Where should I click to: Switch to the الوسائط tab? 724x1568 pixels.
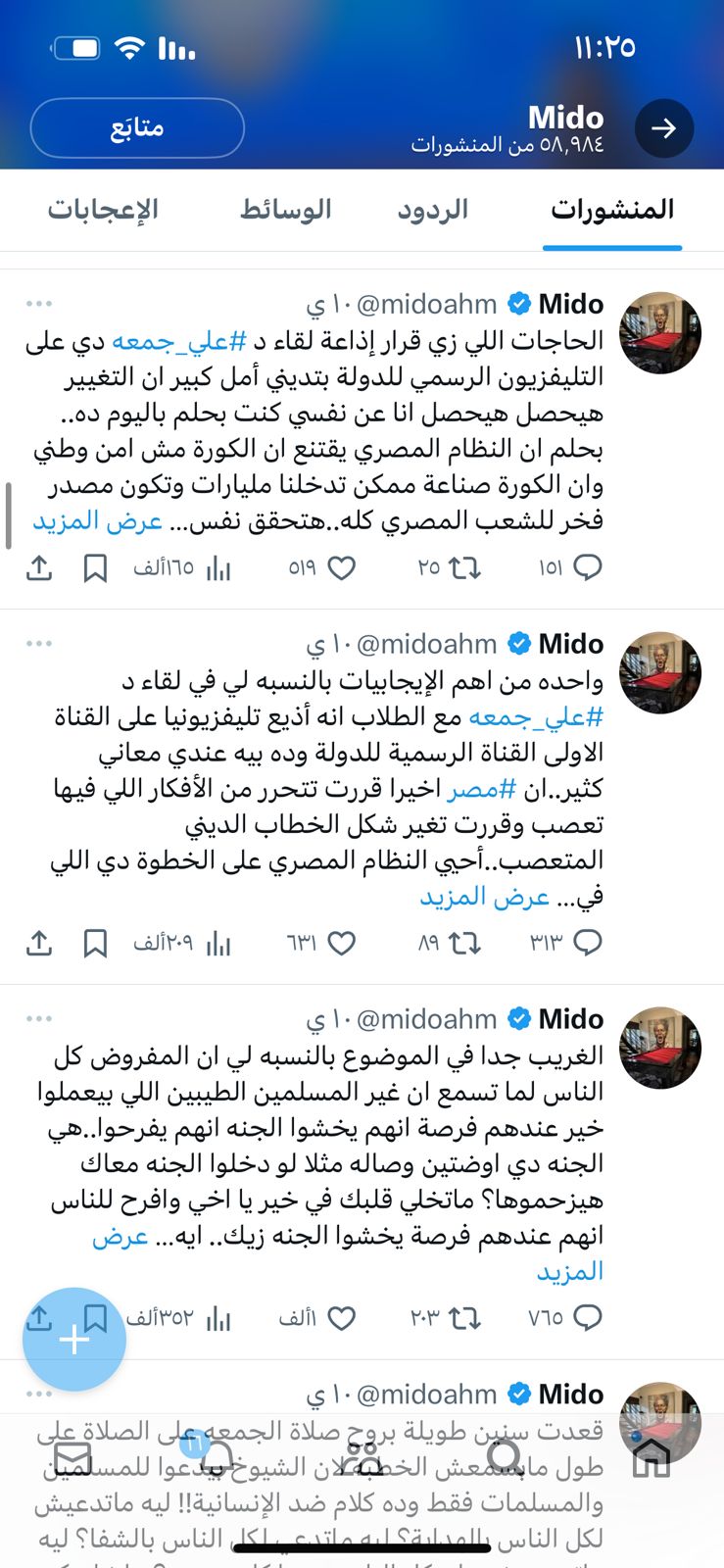[x=286, y=209]
